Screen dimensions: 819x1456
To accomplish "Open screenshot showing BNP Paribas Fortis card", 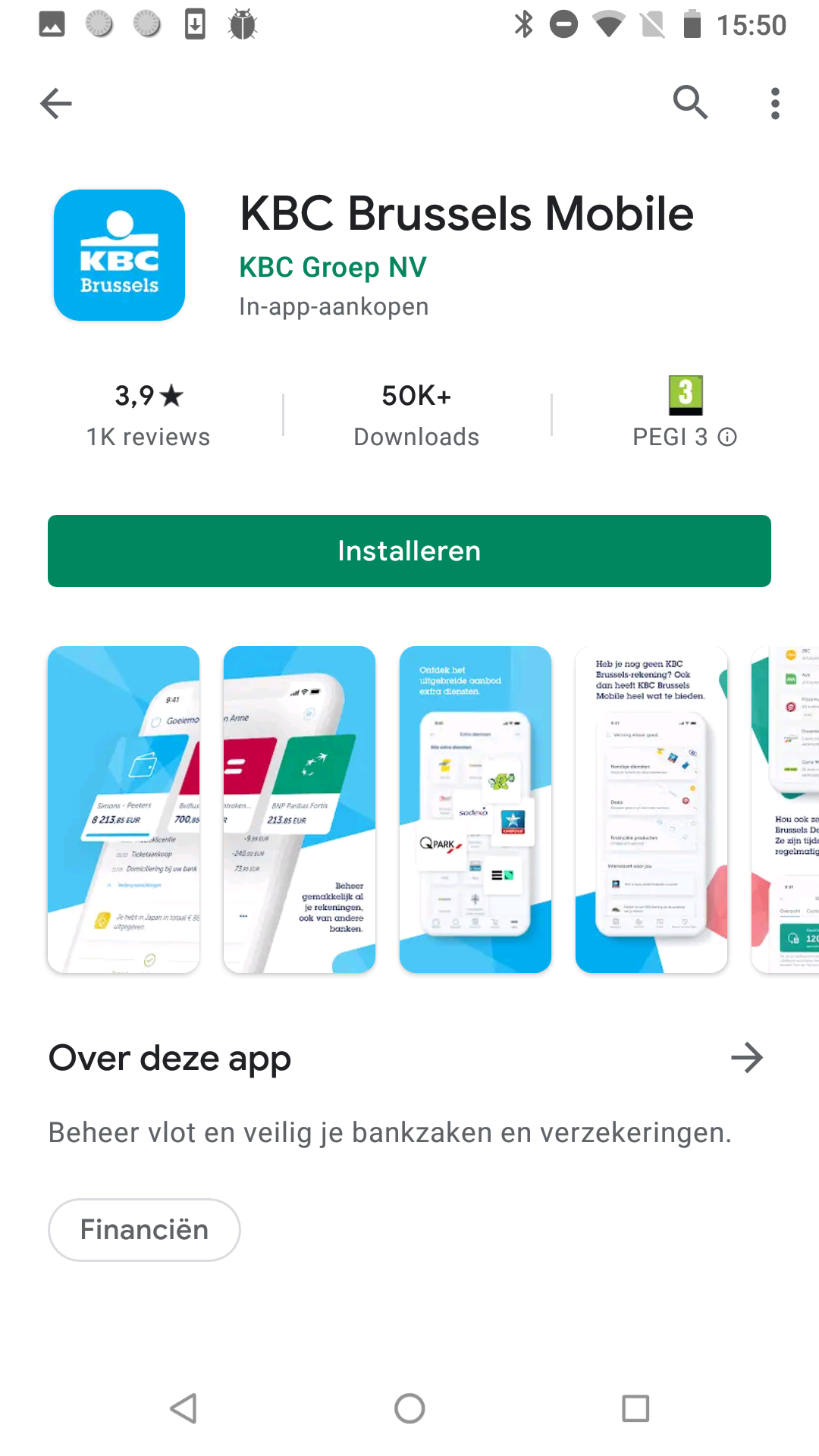I will coord(300,809).
